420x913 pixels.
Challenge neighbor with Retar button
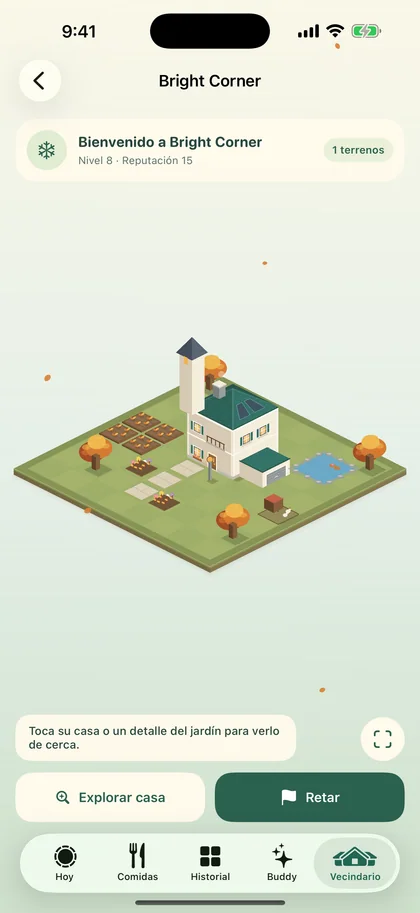309,797
